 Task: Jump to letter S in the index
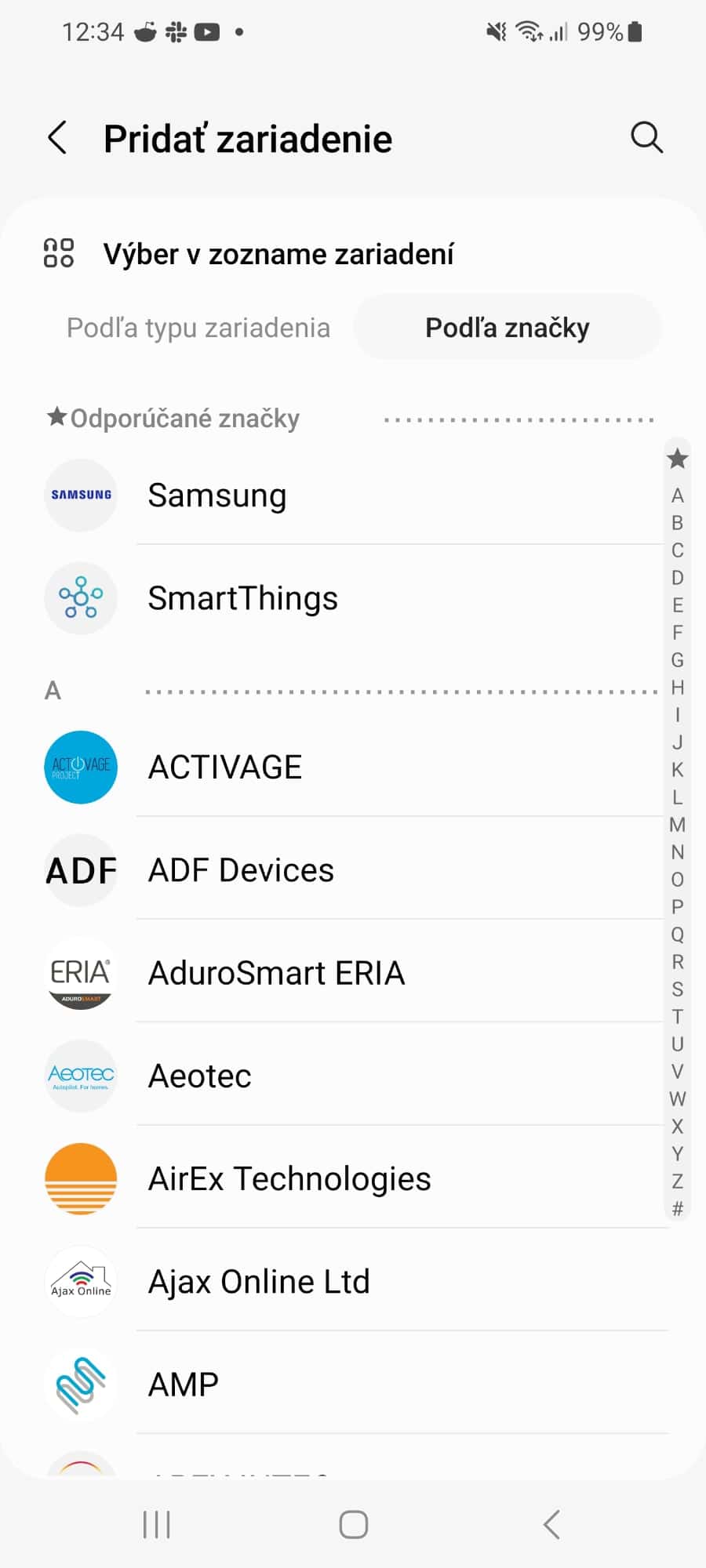click(677, 989)
